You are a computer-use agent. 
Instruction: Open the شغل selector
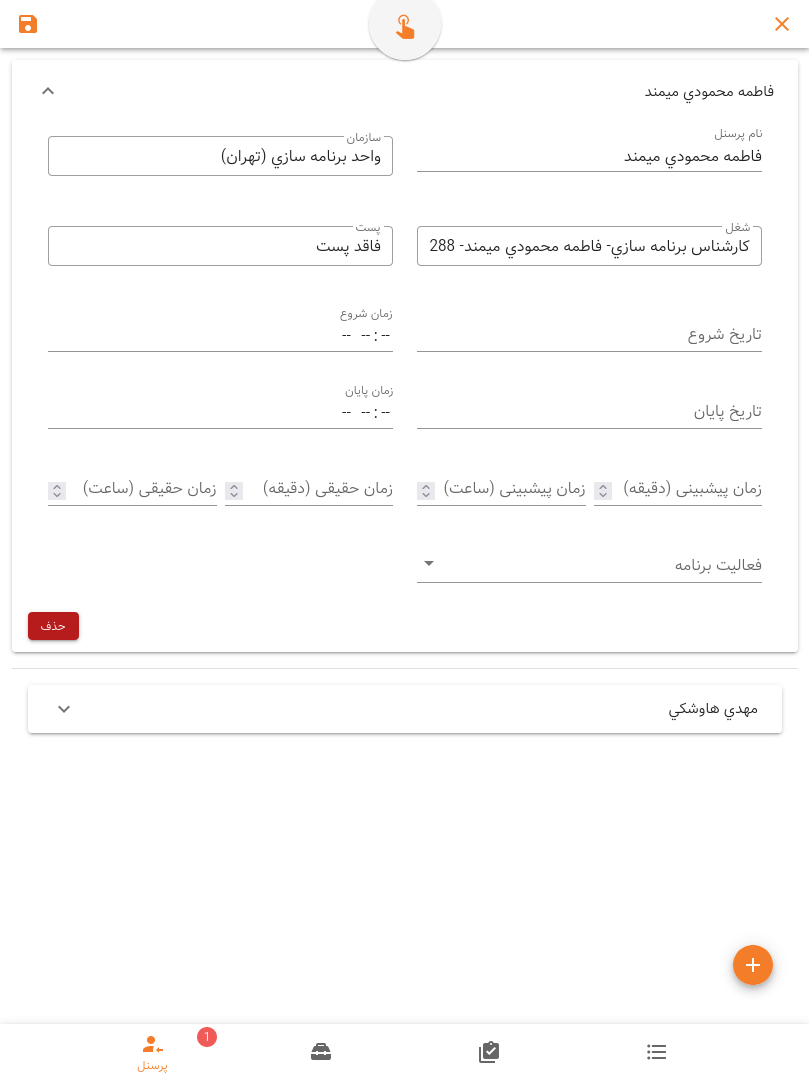(x=589, y=246)
